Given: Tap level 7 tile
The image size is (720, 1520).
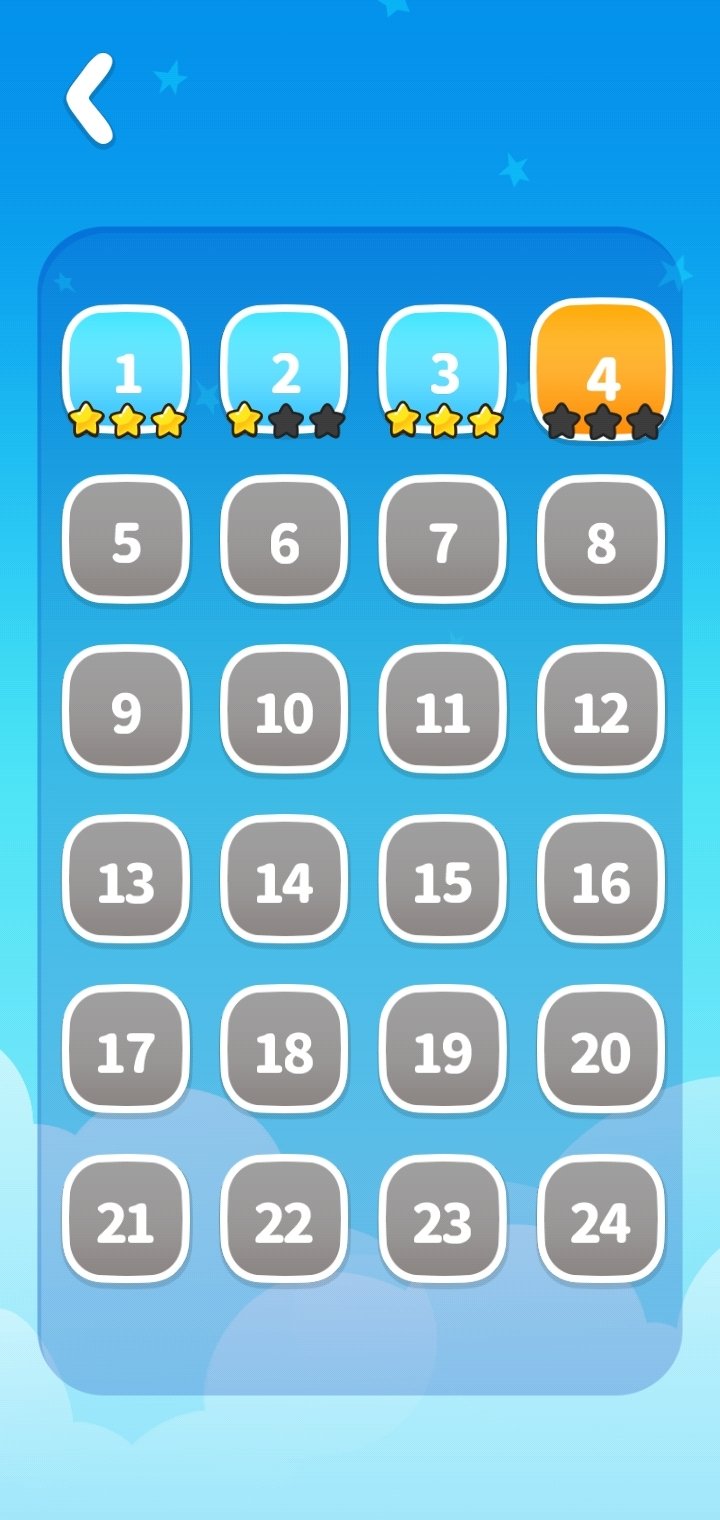Looking at the screenshot, I should tap(443, 540).
